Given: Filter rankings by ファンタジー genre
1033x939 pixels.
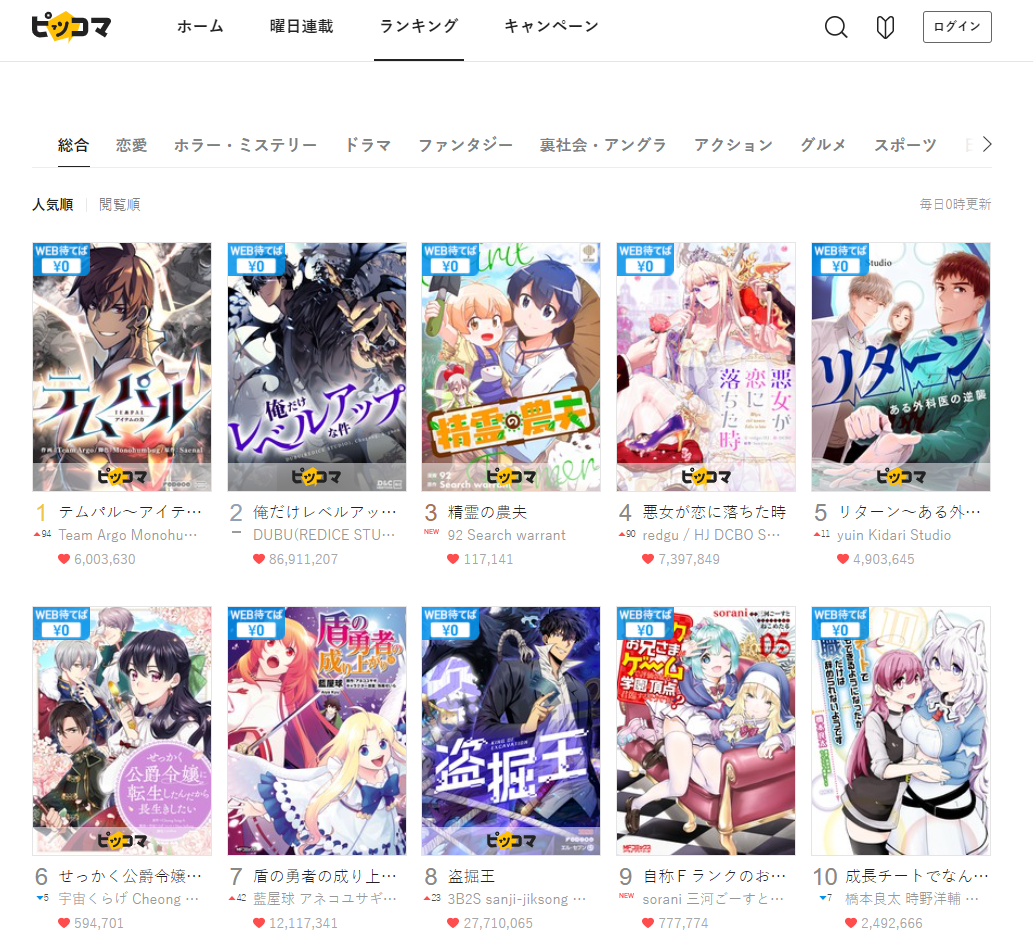Looking at the screenshot, I should pyautogui.click(x=465, y=145).
